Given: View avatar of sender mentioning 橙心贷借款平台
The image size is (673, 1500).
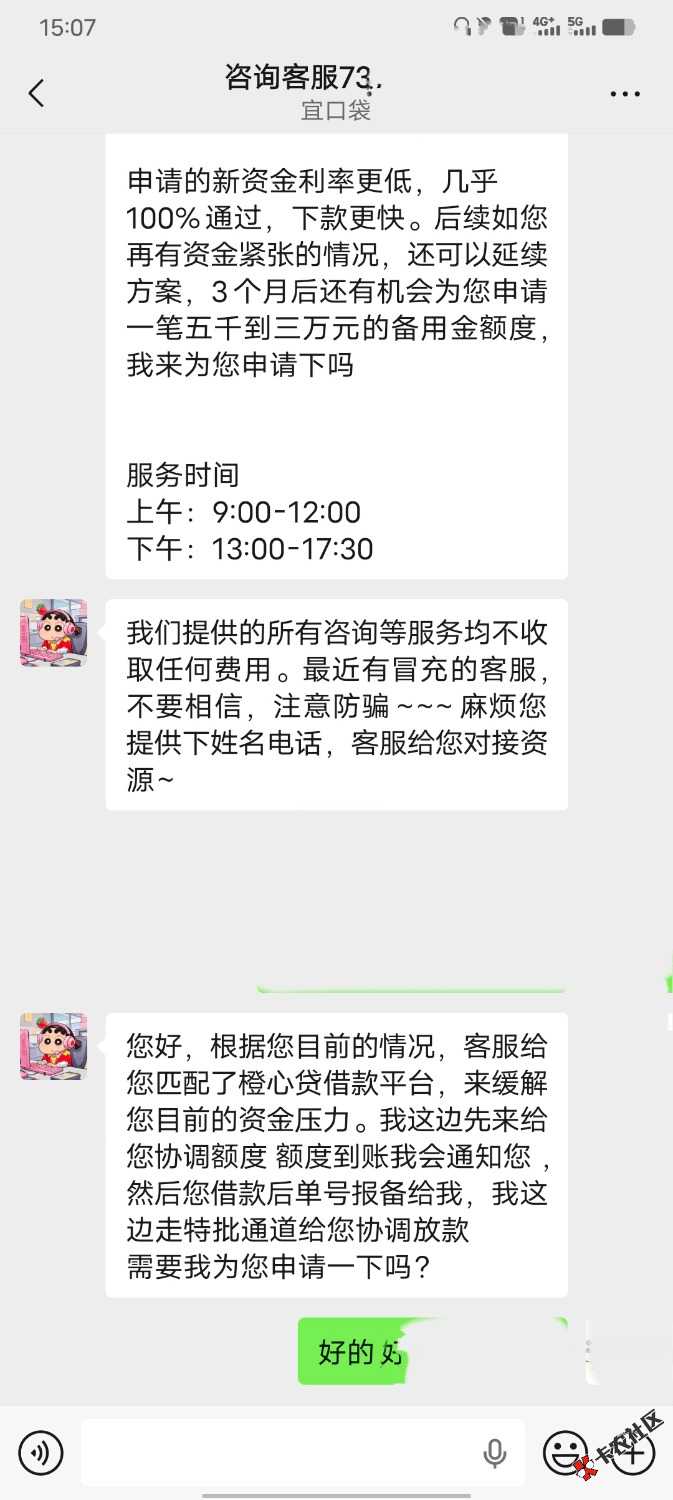Looking at the screenshot, I should point(54,1046).
